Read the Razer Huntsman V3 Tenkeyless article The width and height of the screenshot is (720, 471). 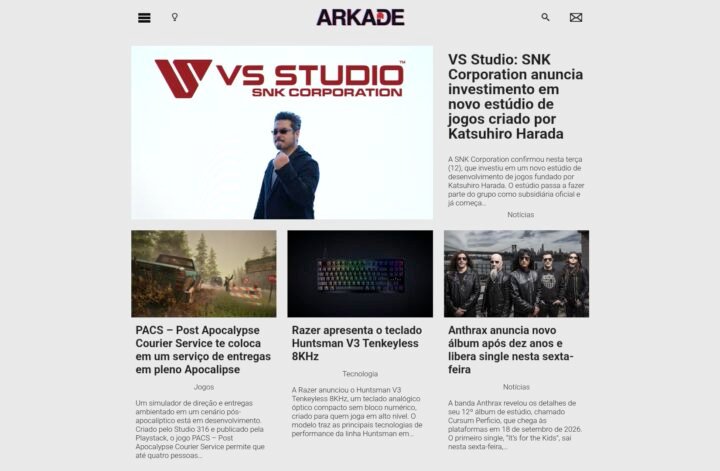point(357,343)
